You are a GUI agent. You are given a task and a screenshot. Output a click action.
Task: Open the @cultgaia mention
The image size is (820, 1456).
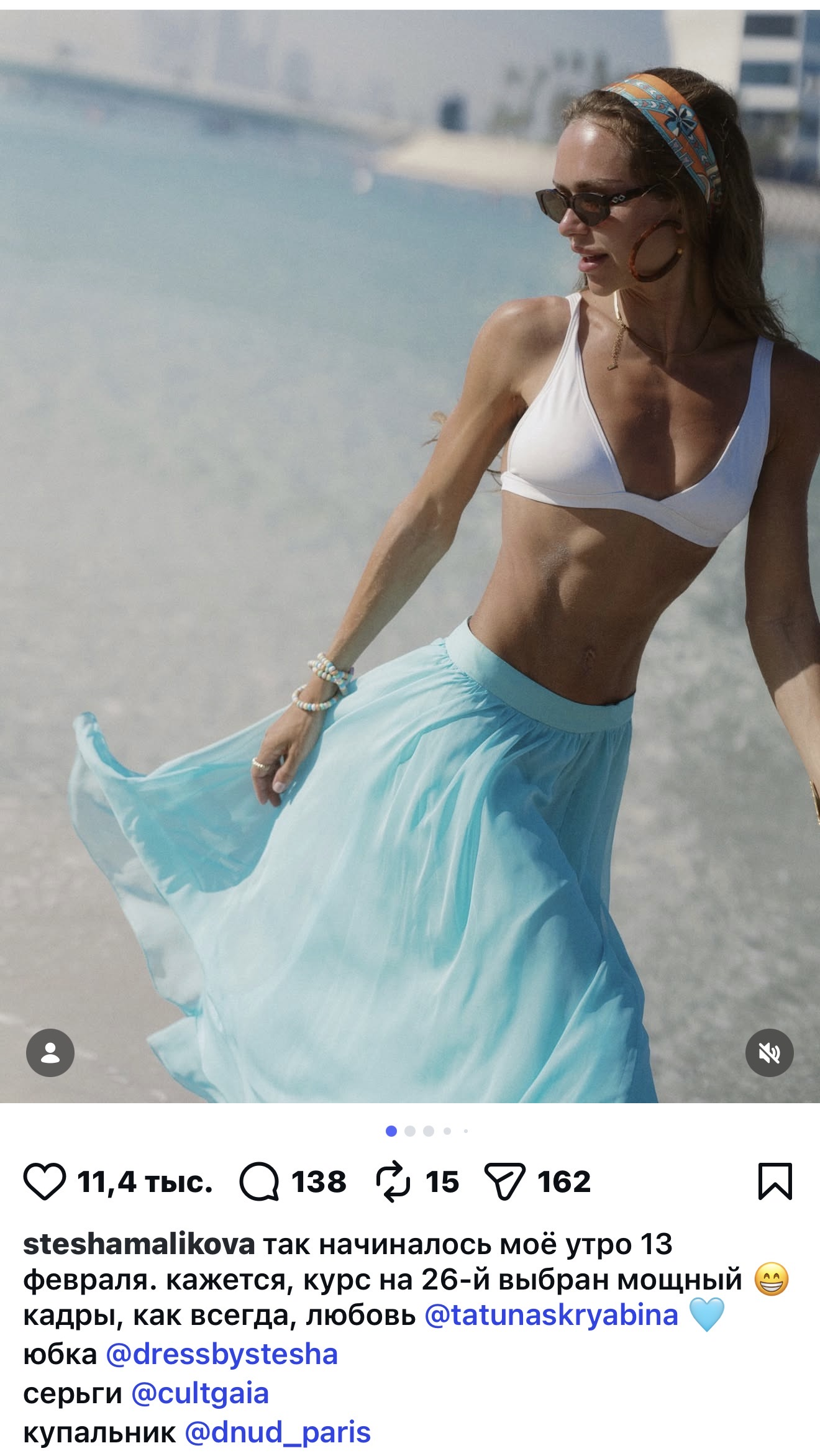click(x=200, y=1393)
